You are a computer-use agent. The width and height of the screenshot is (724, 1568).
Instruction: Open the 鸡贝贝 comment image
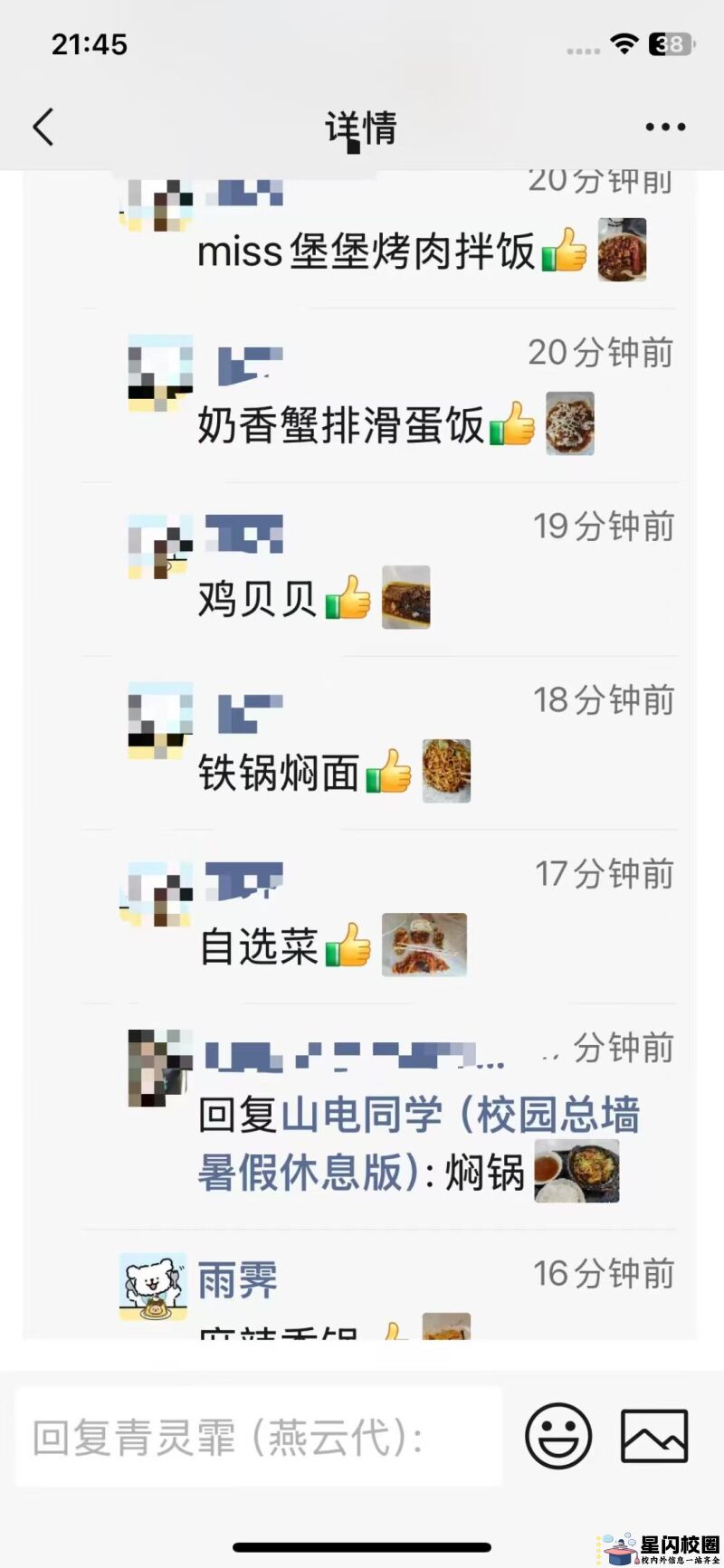[x=405, y=597]
